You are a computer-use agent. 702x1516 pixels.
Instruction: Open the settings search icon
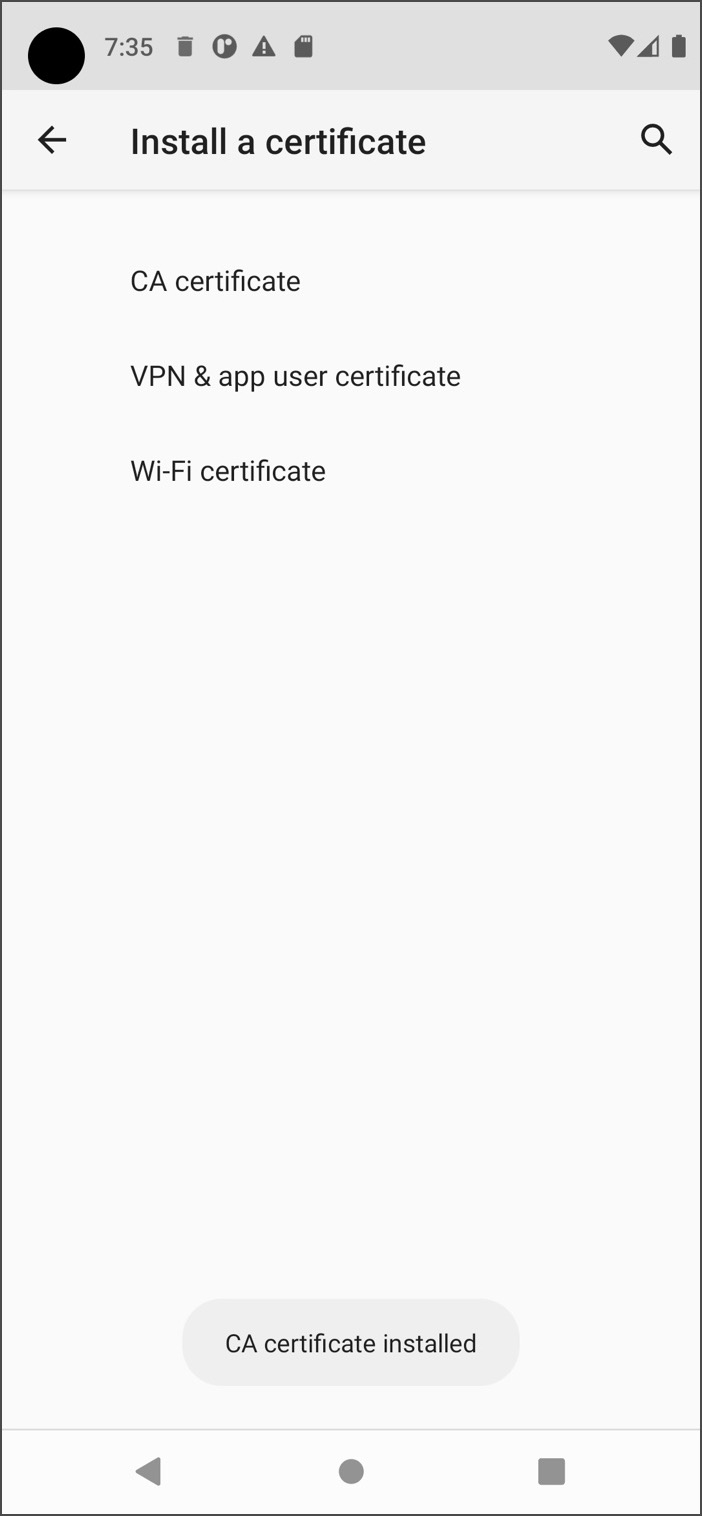click(x=656, y=140)
